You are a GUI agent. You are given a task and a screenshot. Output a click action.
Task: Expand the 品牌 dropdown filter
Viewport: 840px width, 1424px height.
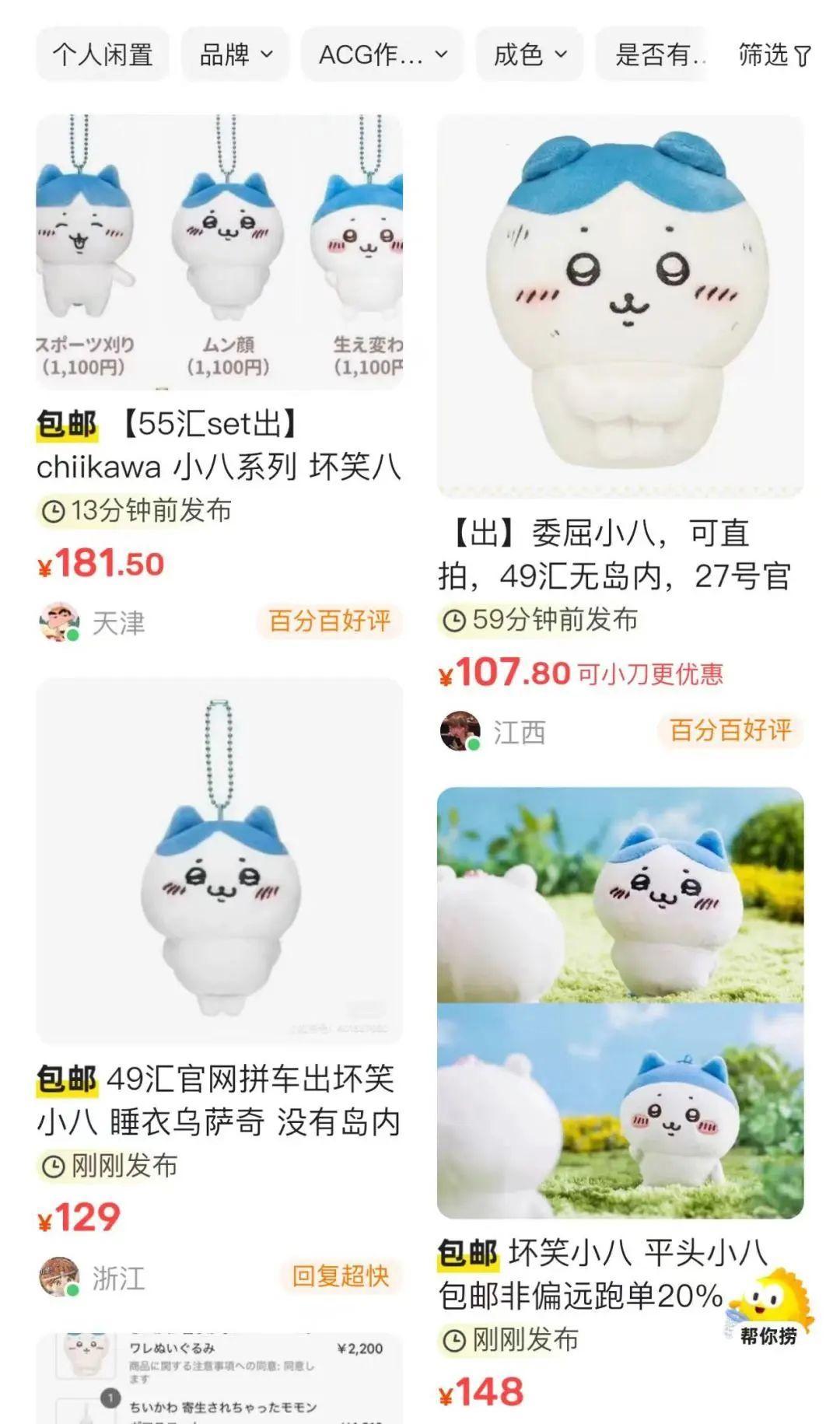236,54
